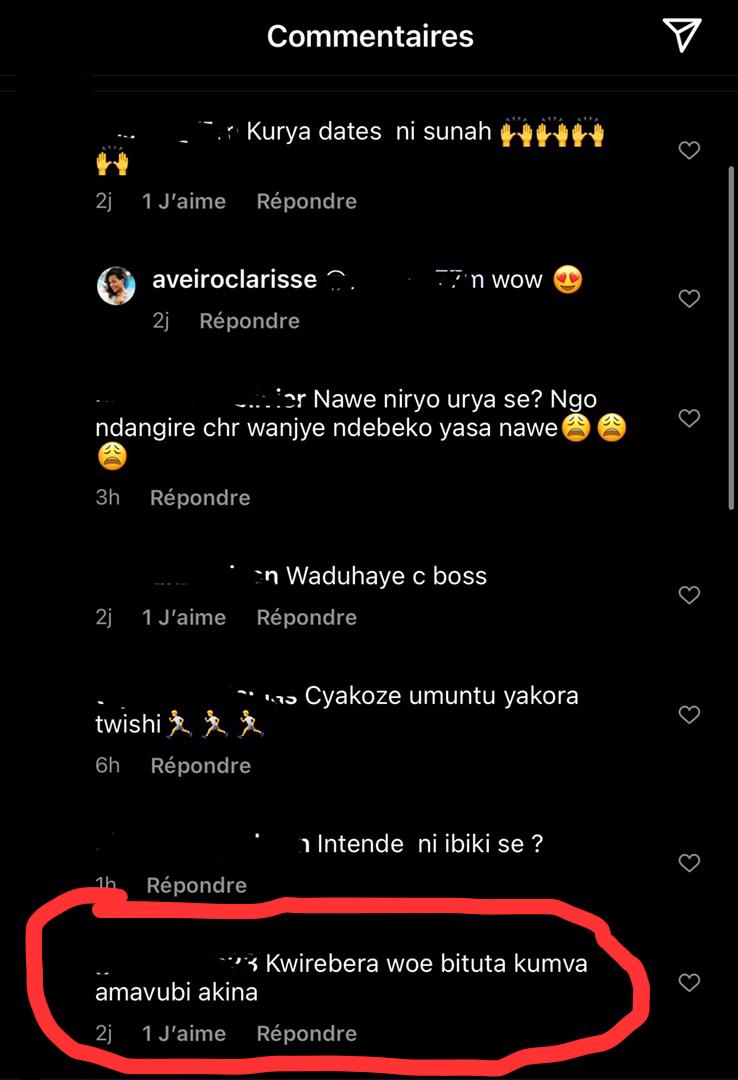Viewport: 738px width, 1080px height.
Task: Like the 'Kurya dates ni sunah' comment
Action: tap(689, 150)
